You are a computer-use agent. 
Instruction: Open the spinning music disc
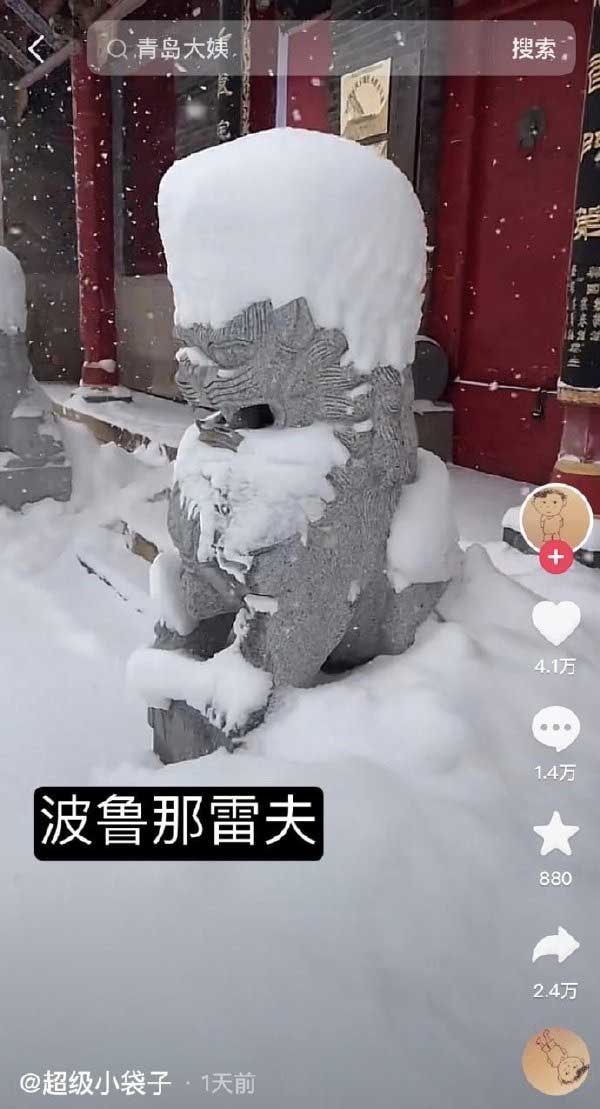click(556, 1060)
